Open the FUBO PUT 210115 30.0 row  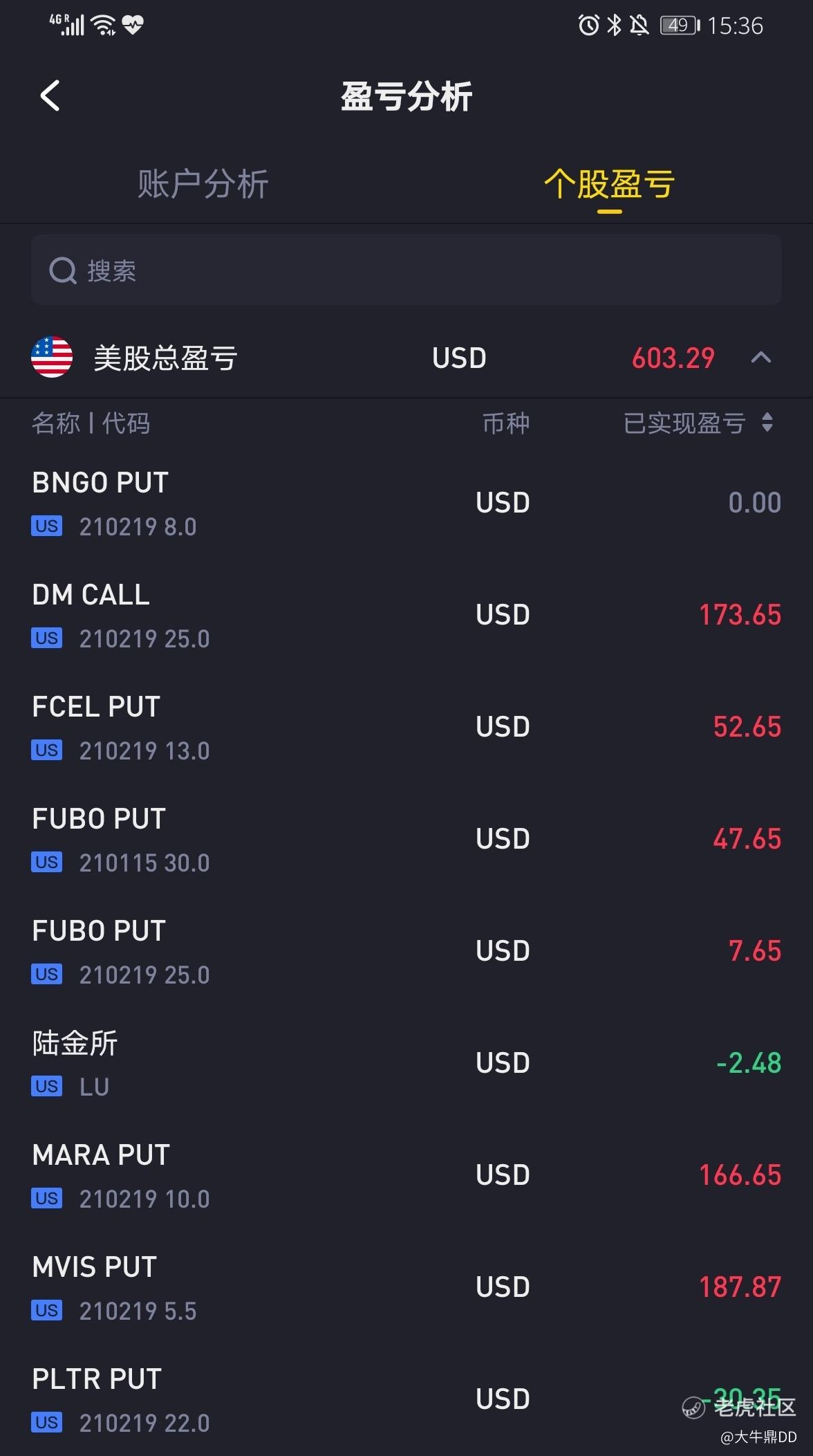406,840
